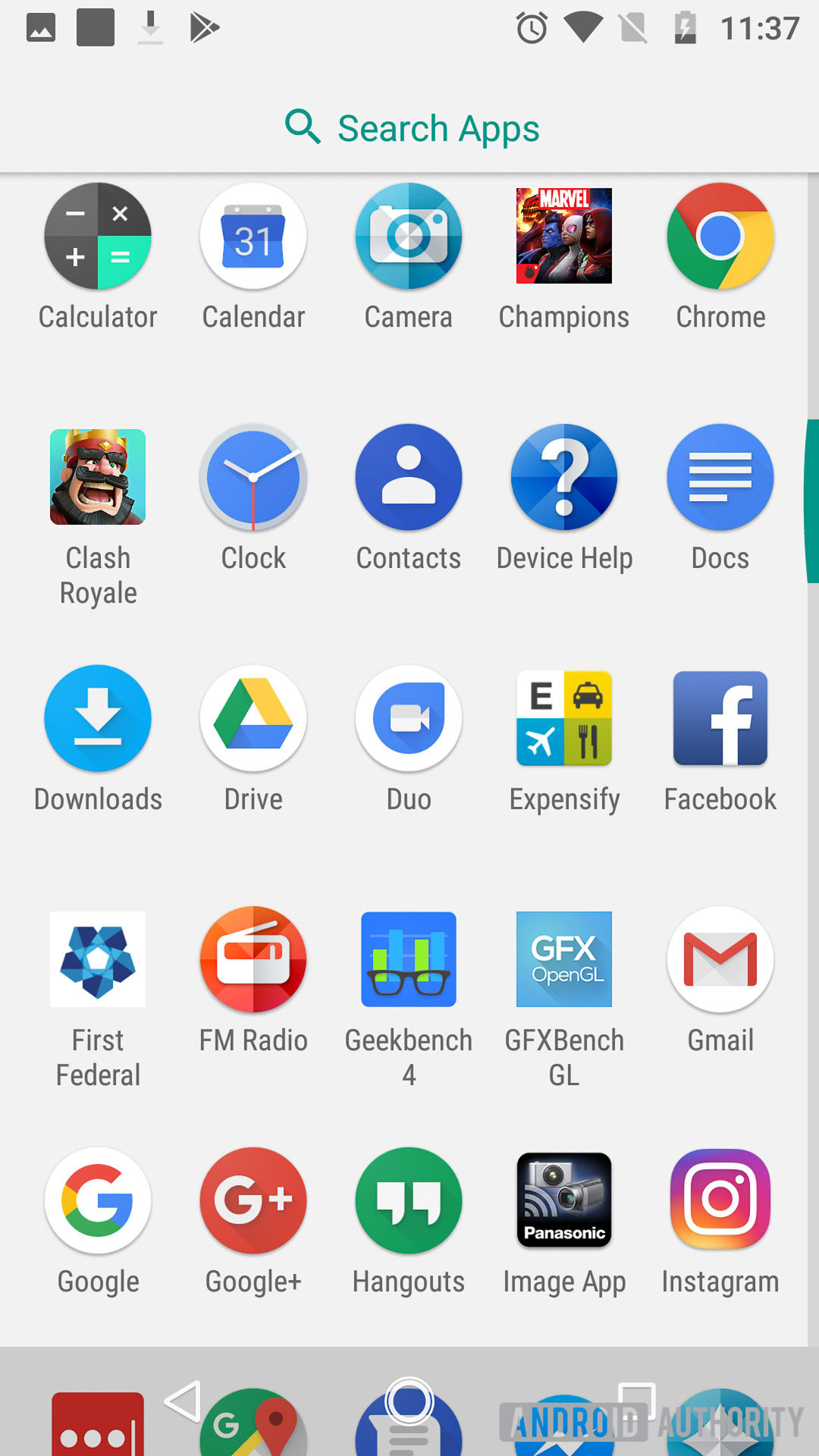Launch the Instagram app
Image resolution: width=819 pixels, height=1456 pixels.
click(x=720, y=1200)
